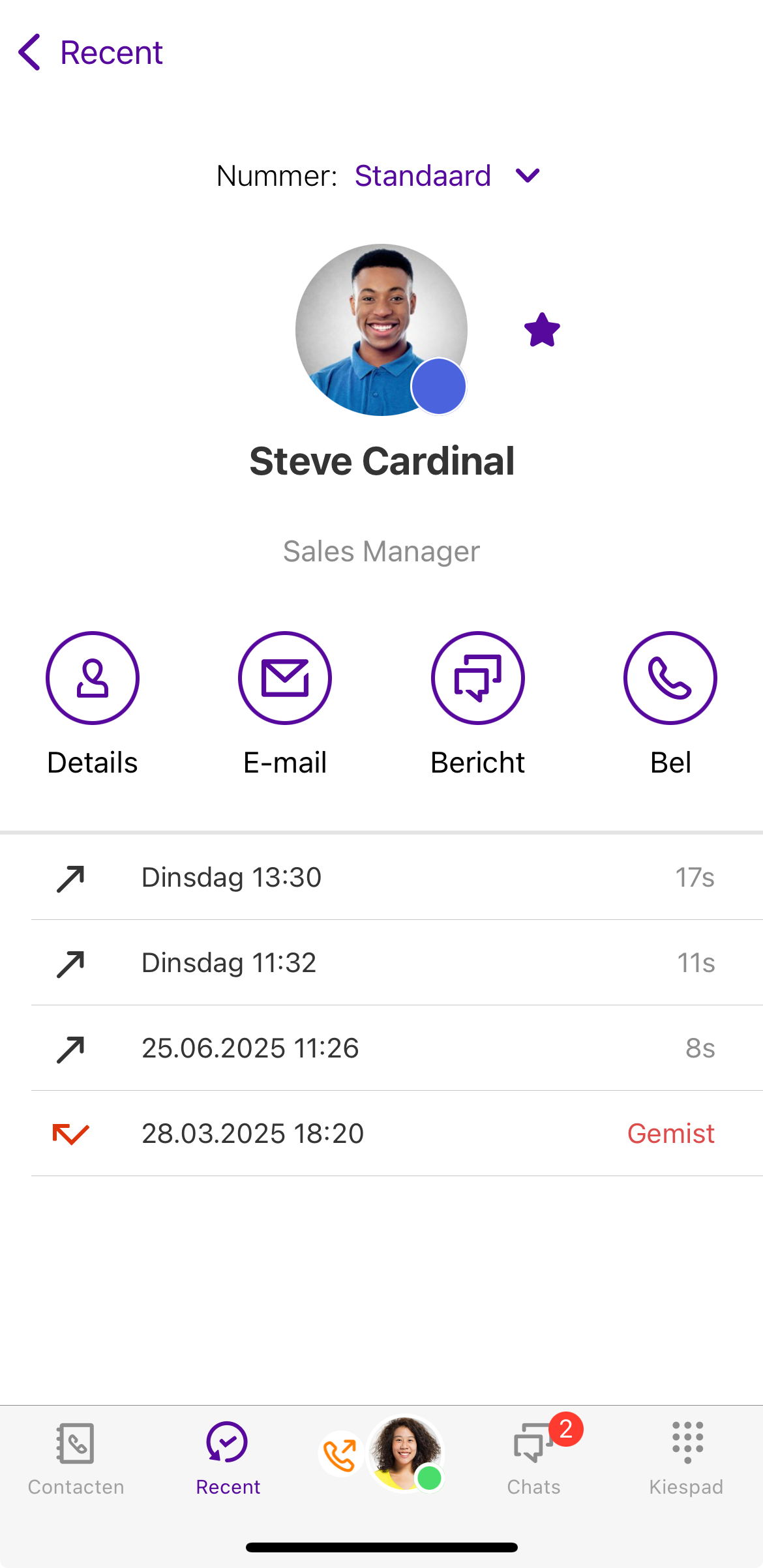Open my profile avatar in the tab bar

coord(404,1453)
